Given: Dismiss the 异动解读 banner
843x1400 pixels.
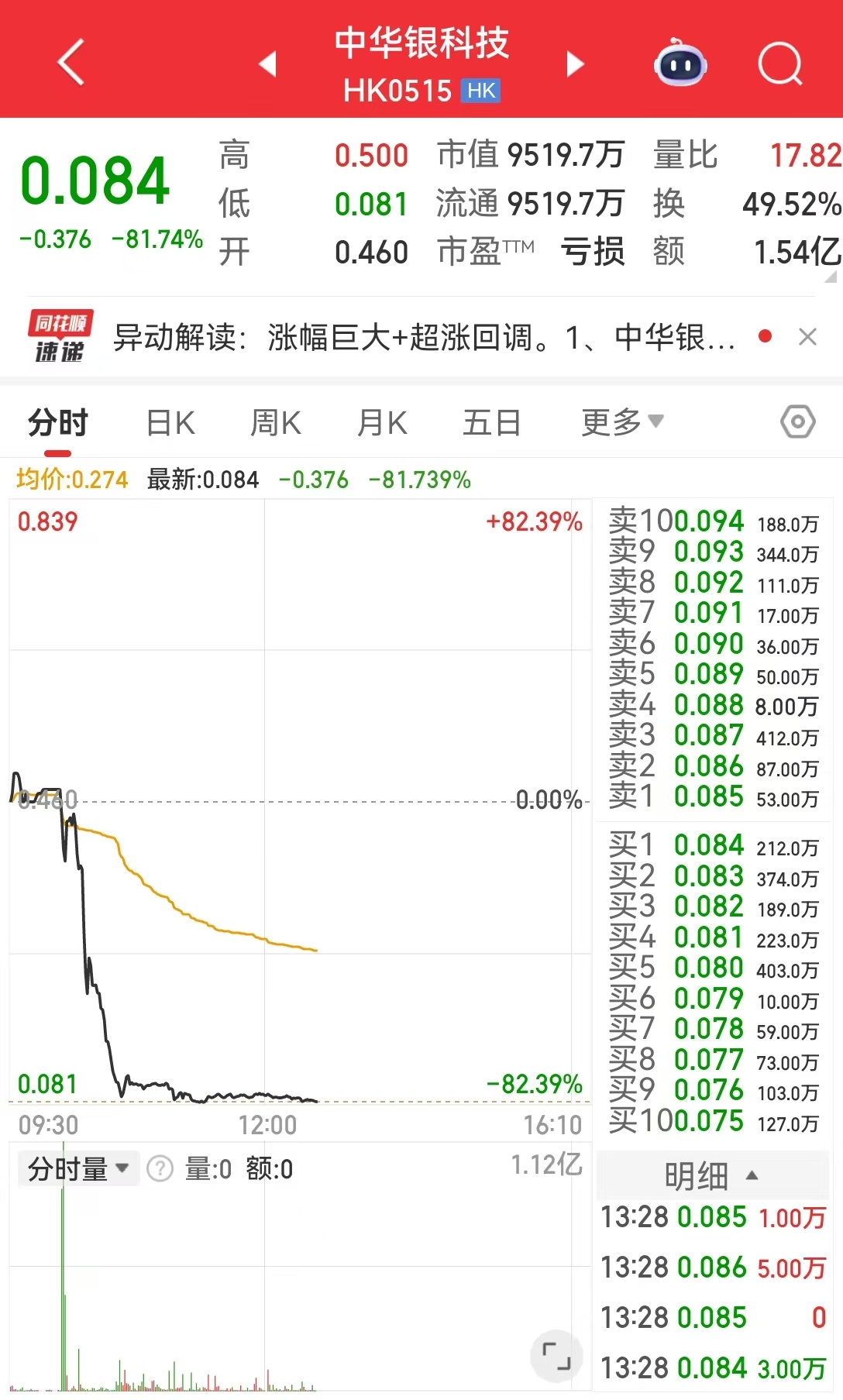Looking at the screenshot, I should click(807, 337).
